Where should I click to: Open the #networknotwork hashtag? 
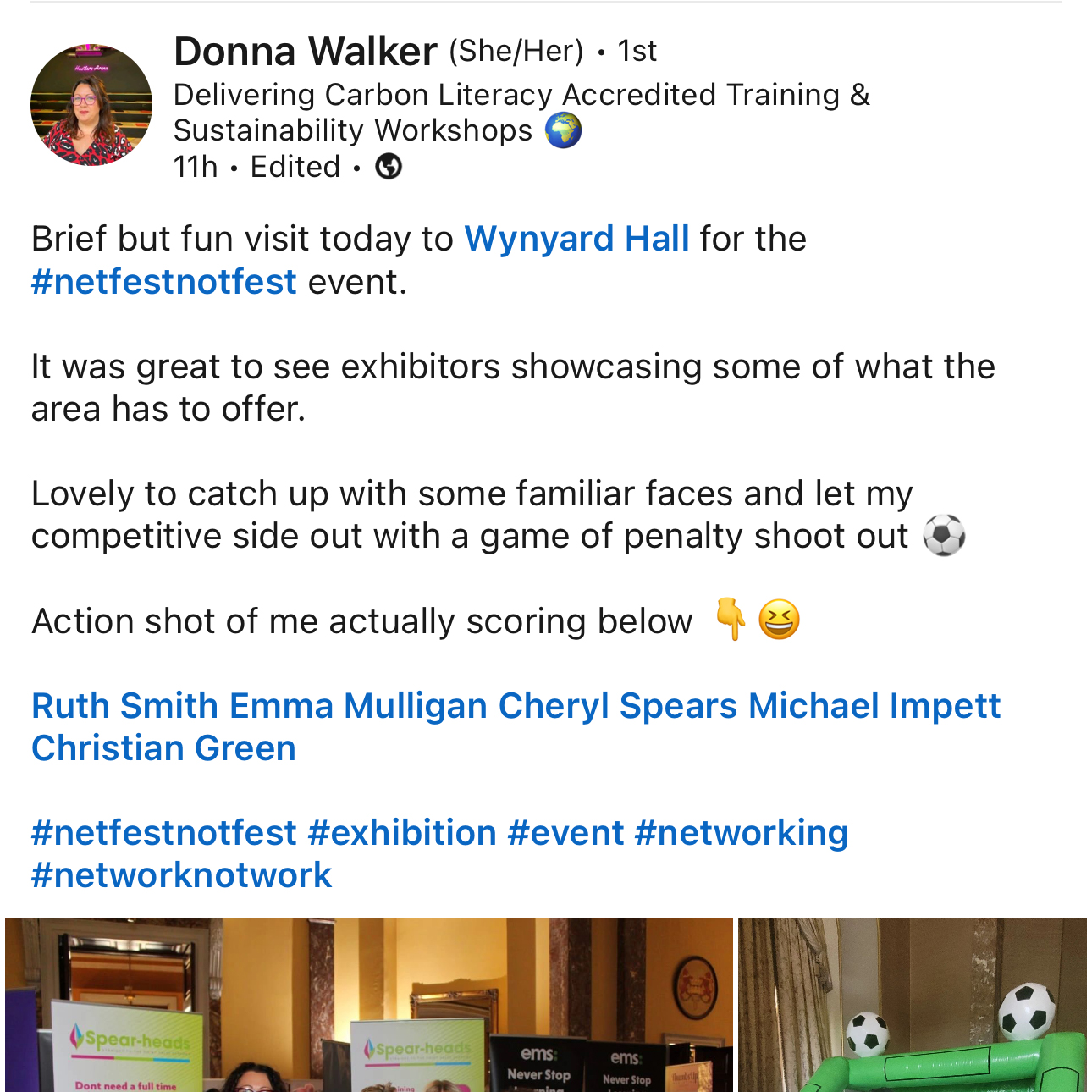(x=181, y=875)
